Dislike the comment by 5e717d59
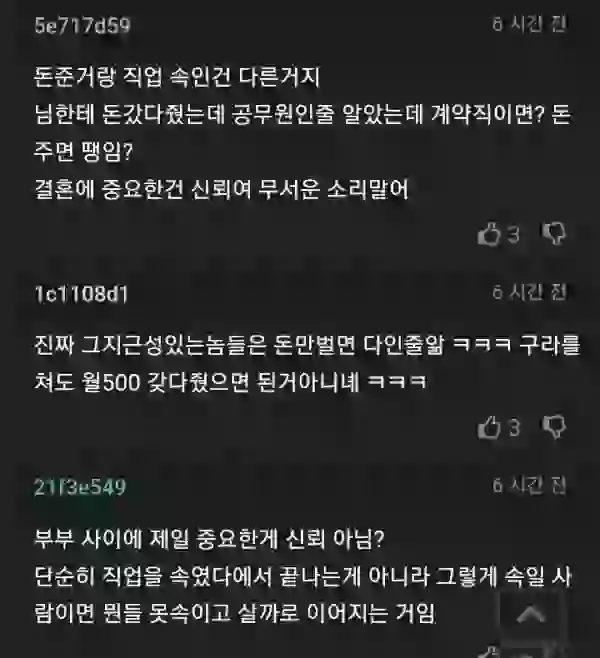600x658 pixels. pyautogui.click(x=553, y=234)
